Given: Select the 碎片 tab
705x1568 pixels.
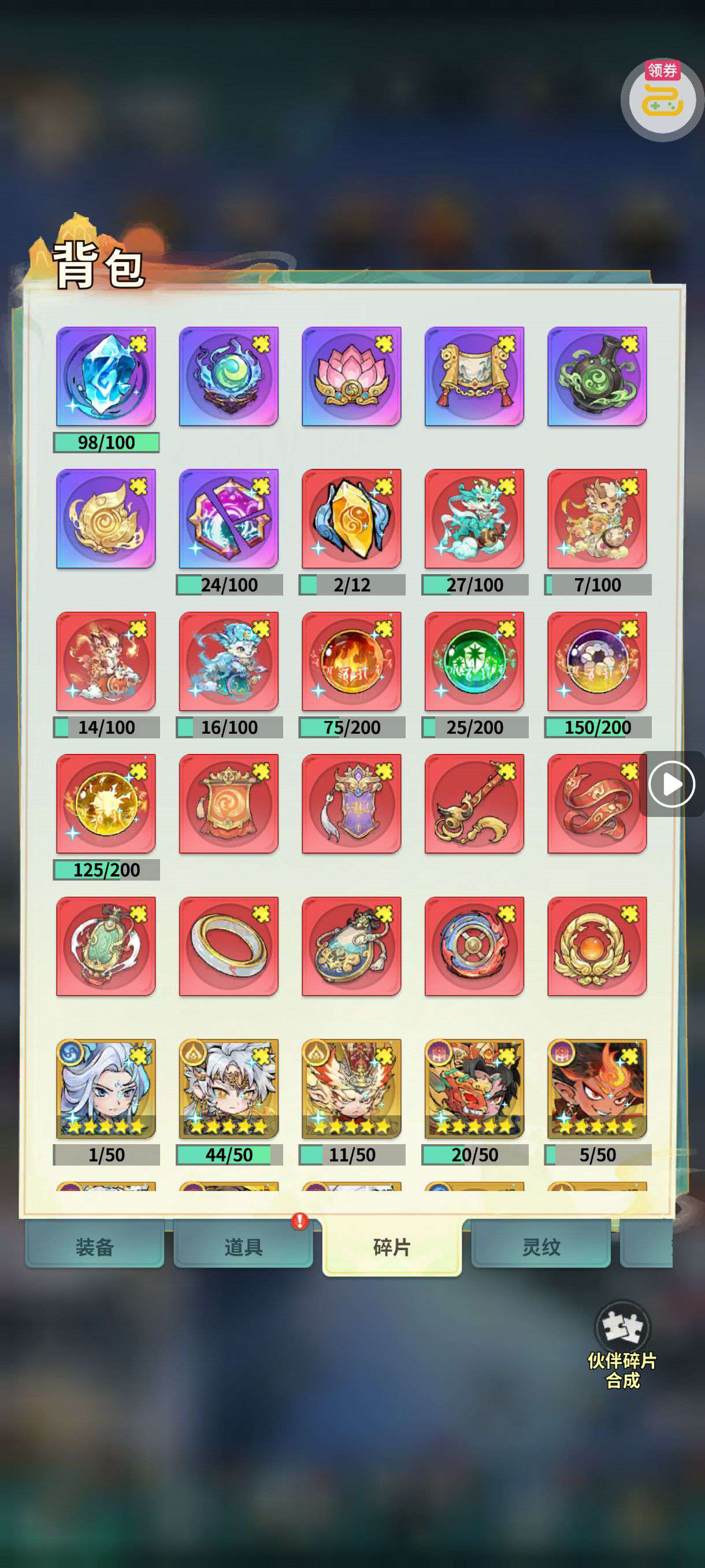Looking at the screenshot, I should 392,1247.
